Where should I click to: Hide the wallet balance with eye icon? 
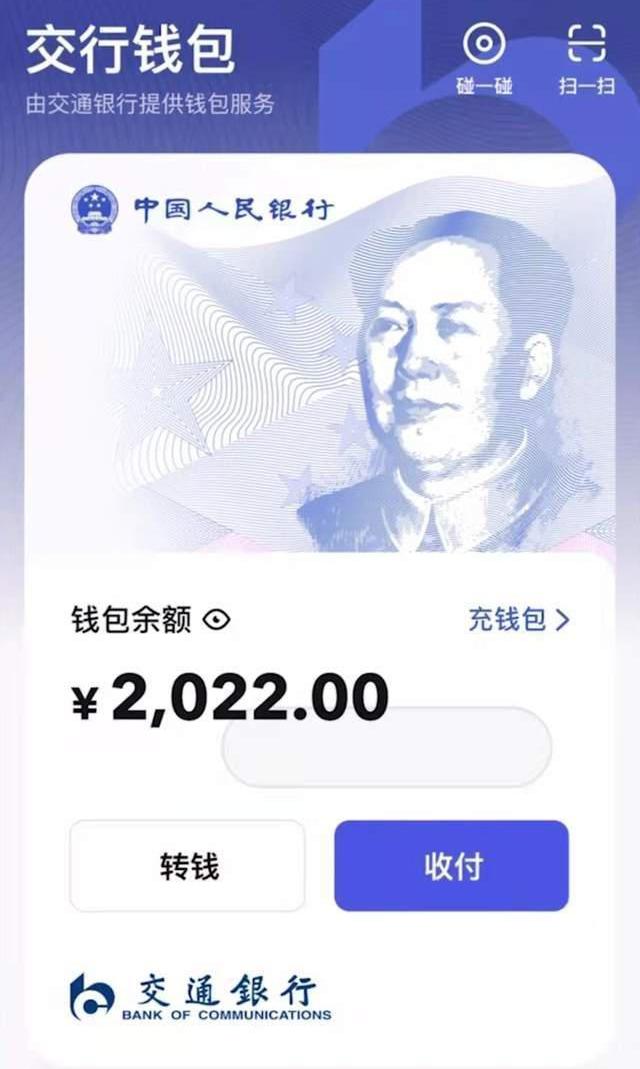point(216,620)
